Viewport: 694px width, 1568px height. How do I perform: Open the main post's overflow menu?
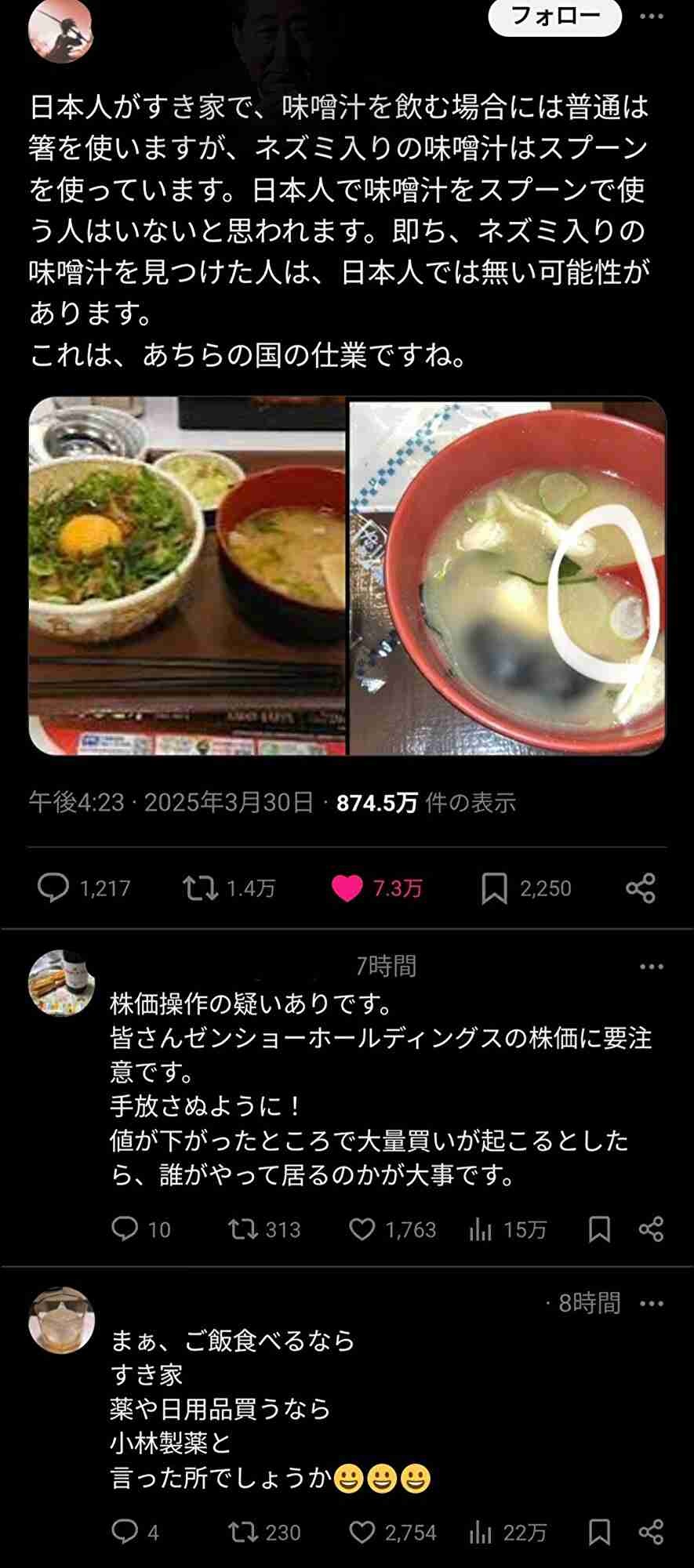click(651, 16)
